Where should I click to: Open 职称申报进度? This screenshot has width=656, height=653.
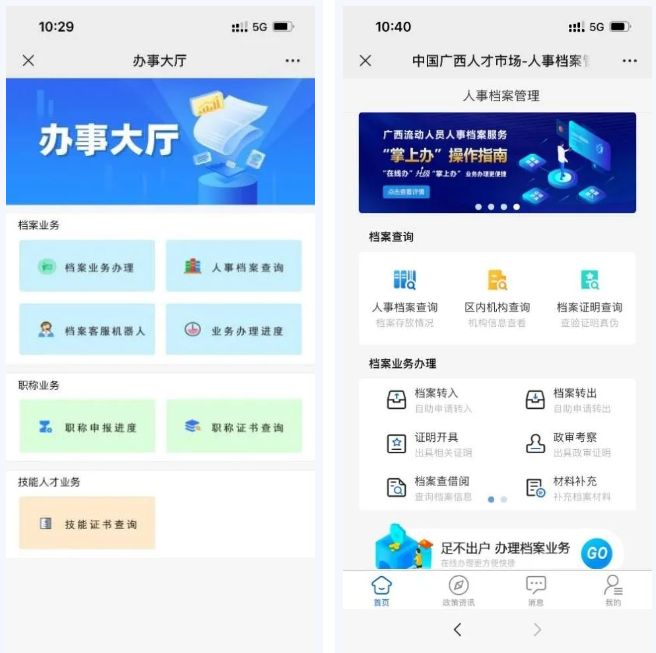click(87, 427)
